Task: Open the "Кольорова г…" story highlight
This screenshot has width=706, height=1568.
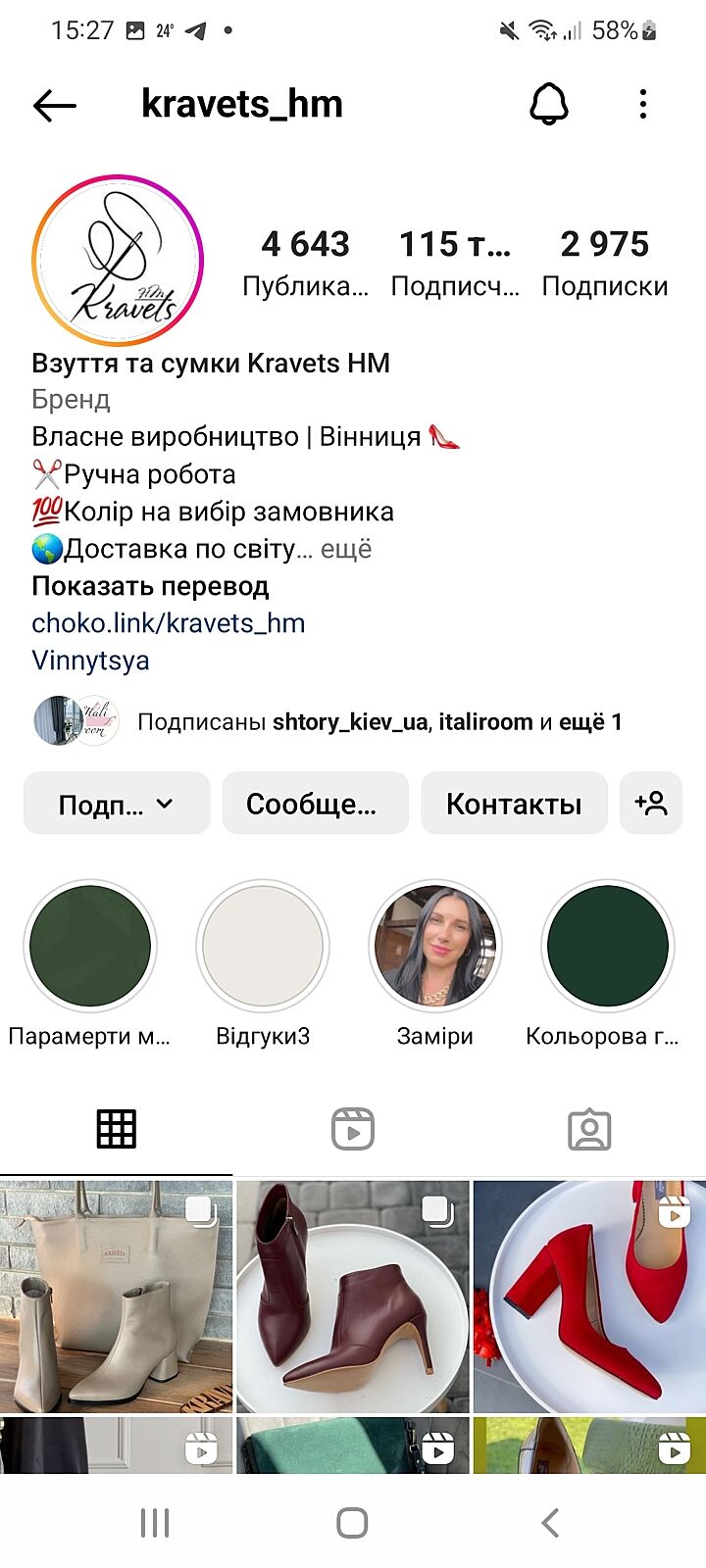Action: pyautogui.click(x=608, y=947)
